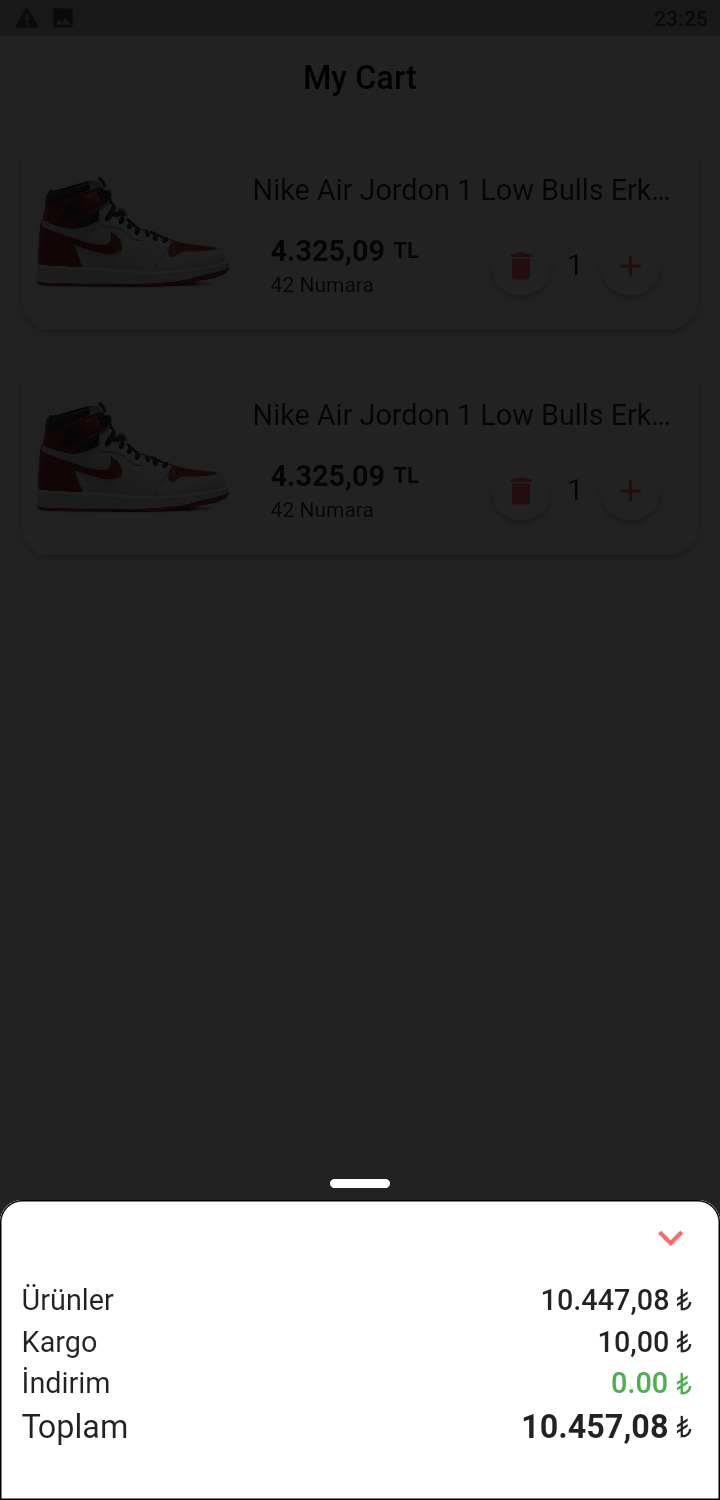Viewport: 720px width, 1500px height.
Task: Open the second Nike Air Jordan product photo
Action: pyautogui.click(x=132, y=458)
